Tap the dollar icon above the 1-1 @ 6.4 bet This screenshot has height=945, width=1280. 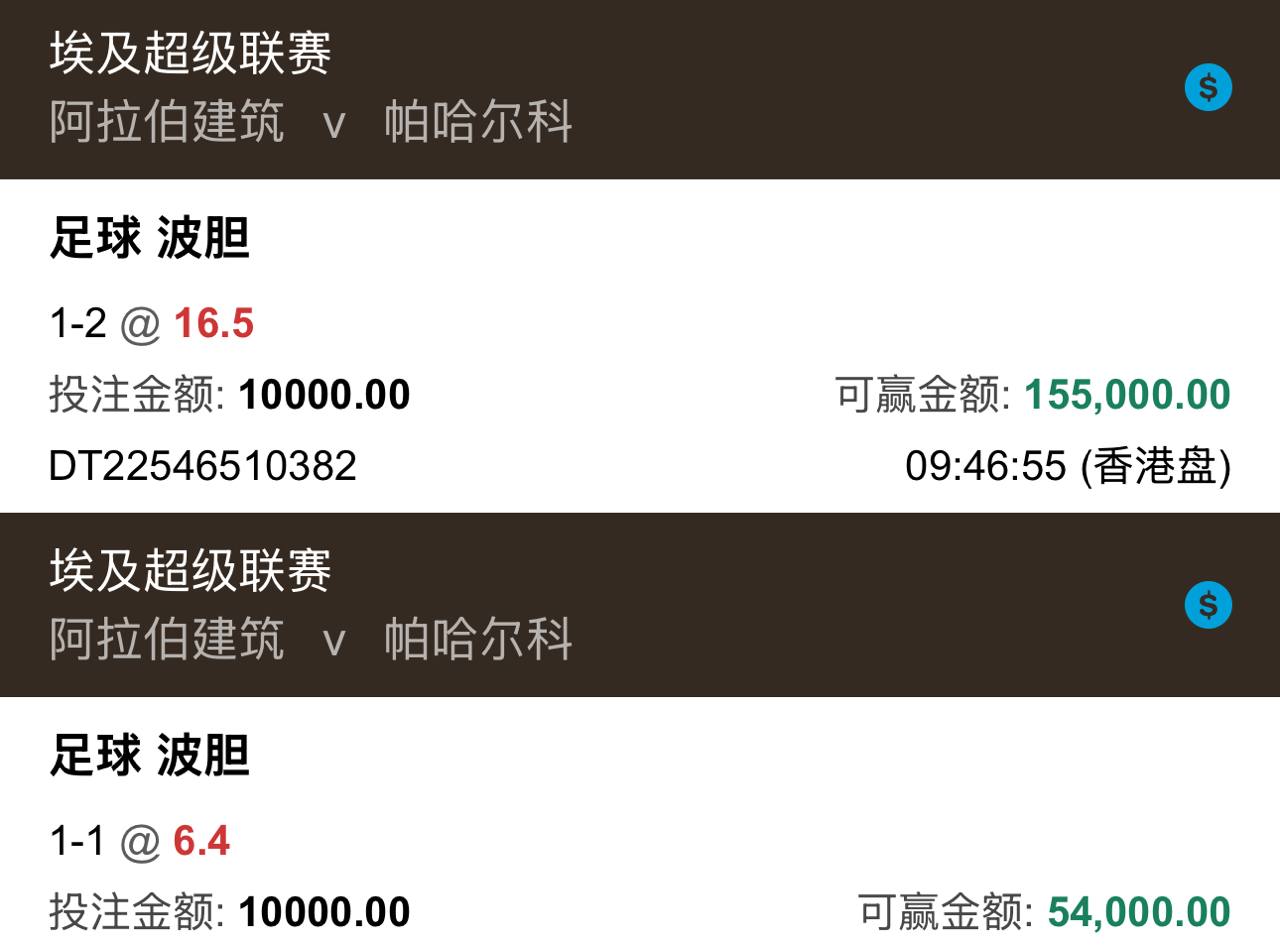click(x=1208, y=606)
